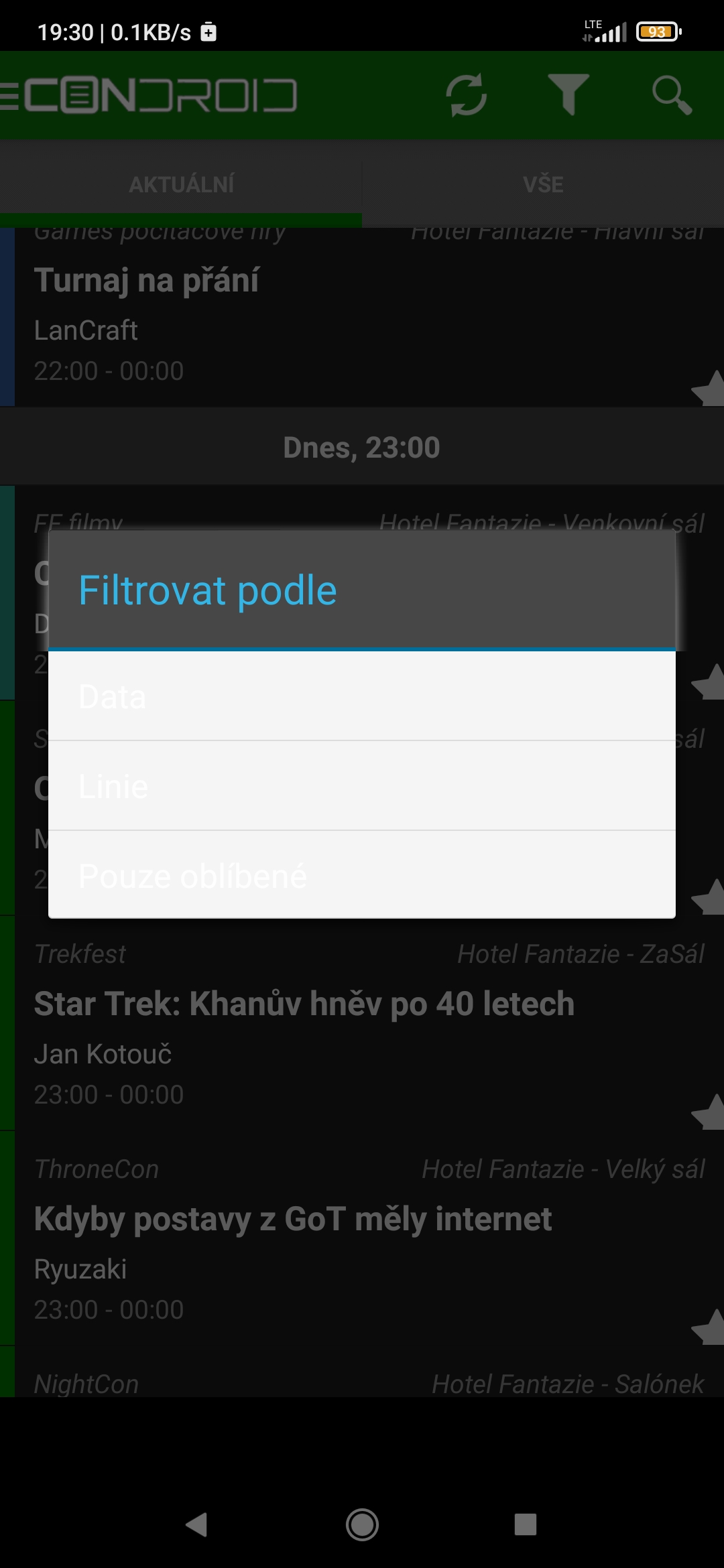Go back with the system back button
The image size is (724, 1568).
(196, 1524)
